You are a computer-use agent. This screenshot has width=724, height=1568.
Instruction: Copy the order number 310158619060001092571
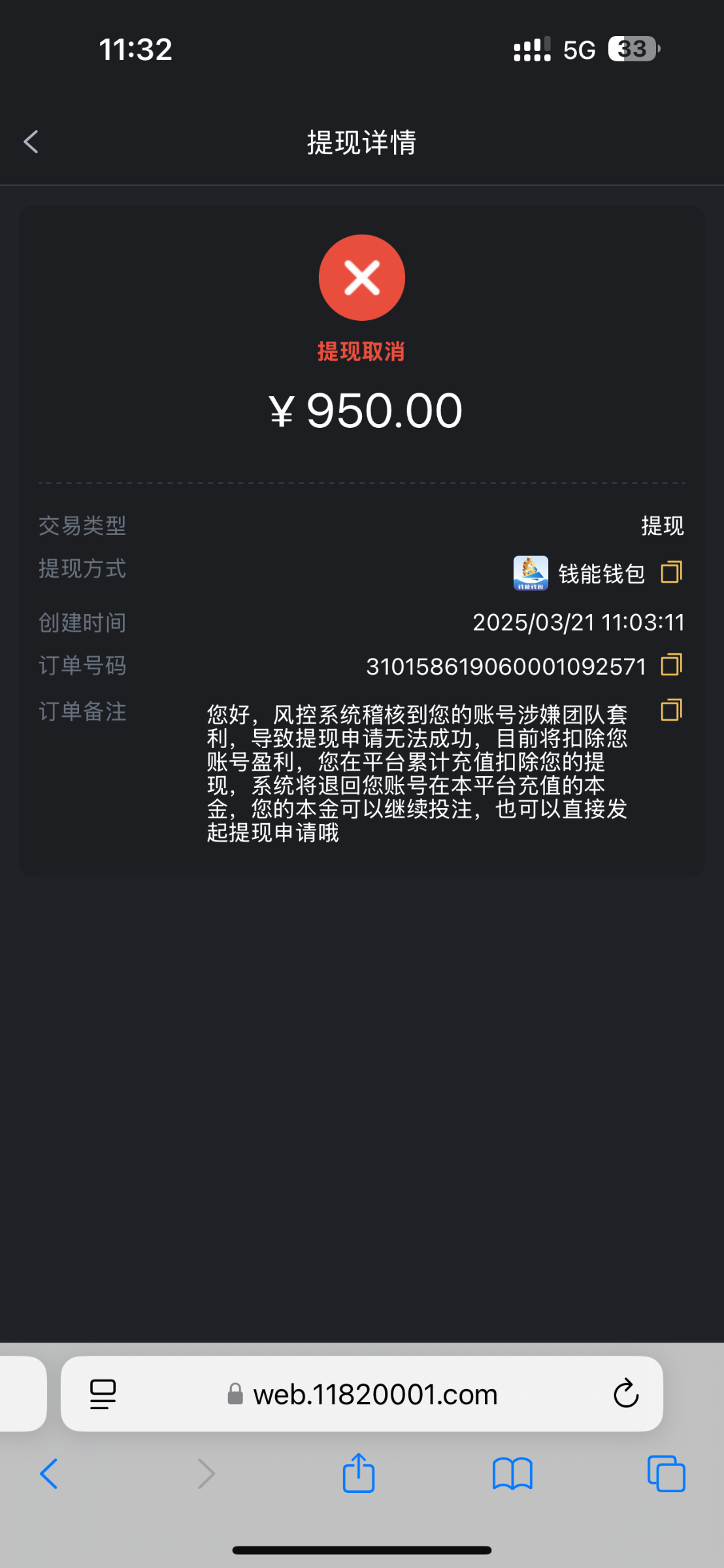click(672, 665)
